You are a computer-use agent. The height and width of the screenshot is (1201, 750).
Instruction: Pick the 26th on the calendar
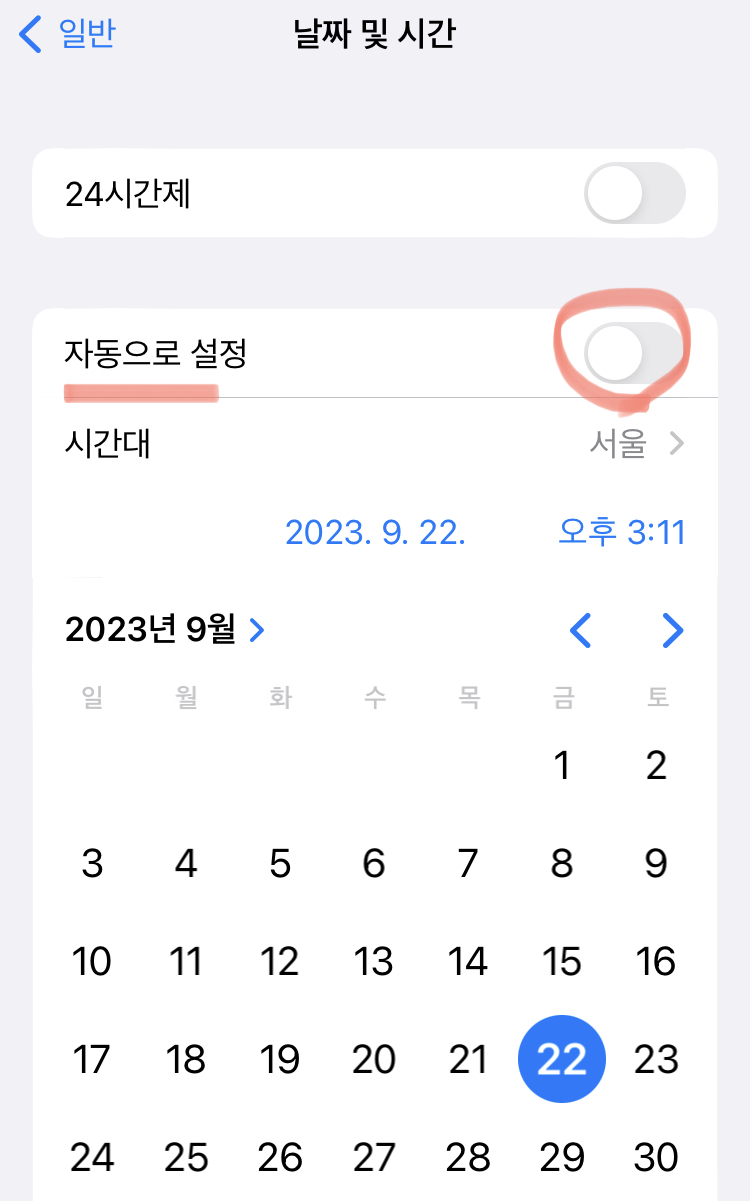click(280, 1158)
